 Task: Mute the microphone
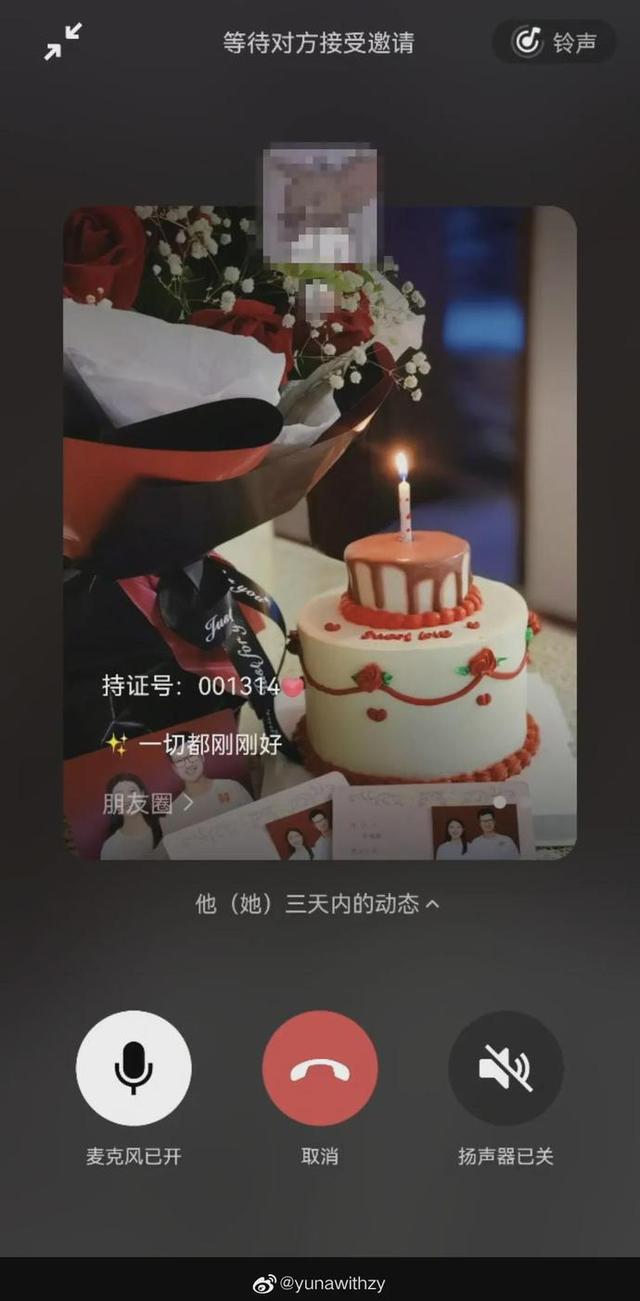134,1068
